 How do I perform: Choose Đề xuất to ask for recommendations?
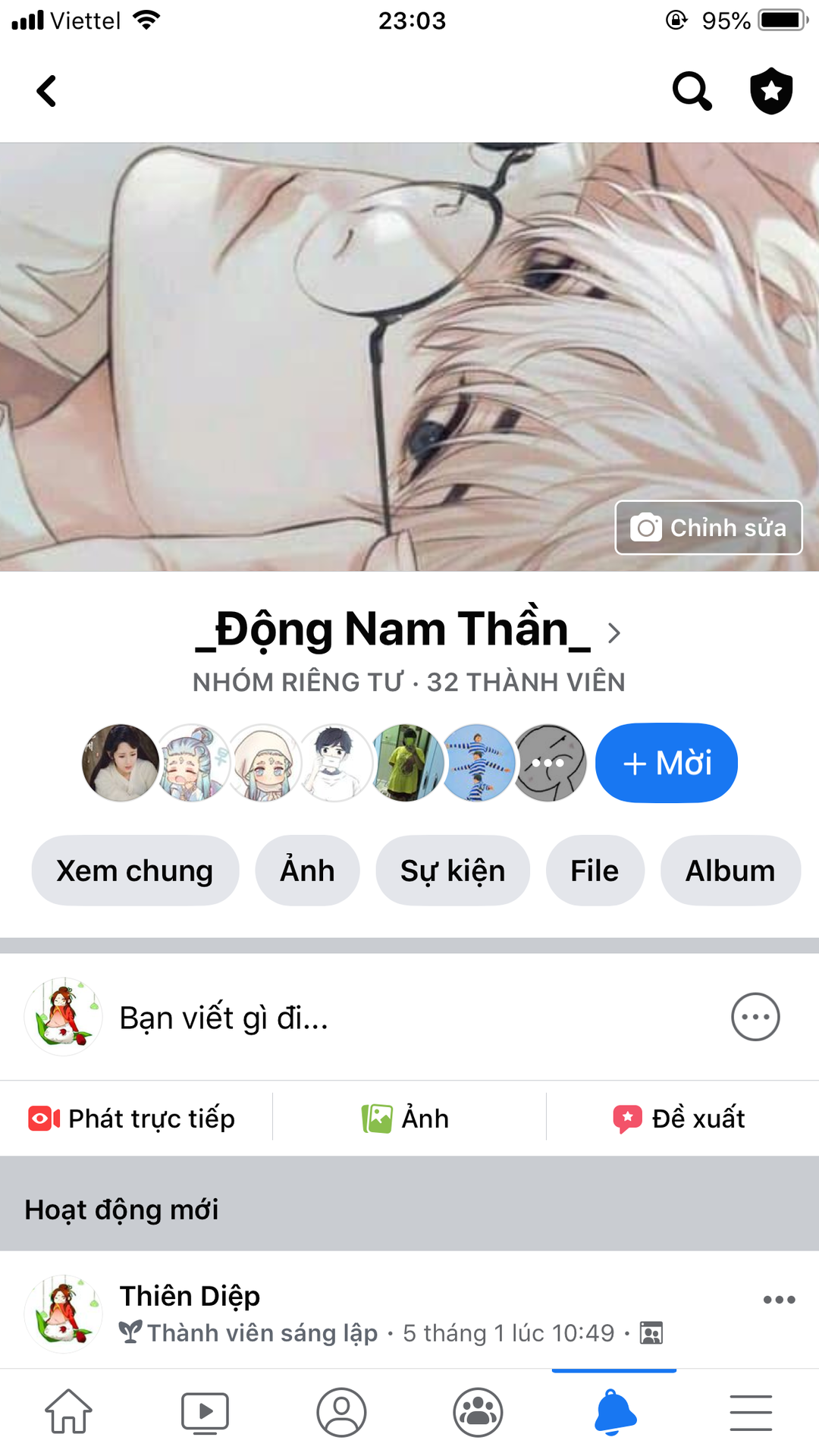[x=680, y=1119]
